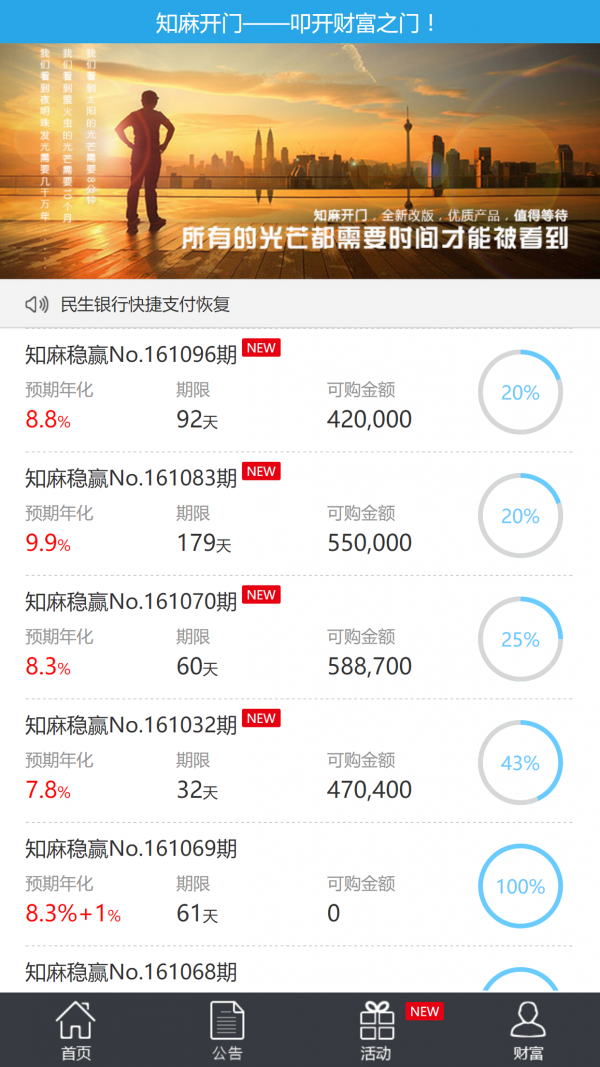Go to the 首页 tab
This screenshot has height=1067, width=600.
75,1030
